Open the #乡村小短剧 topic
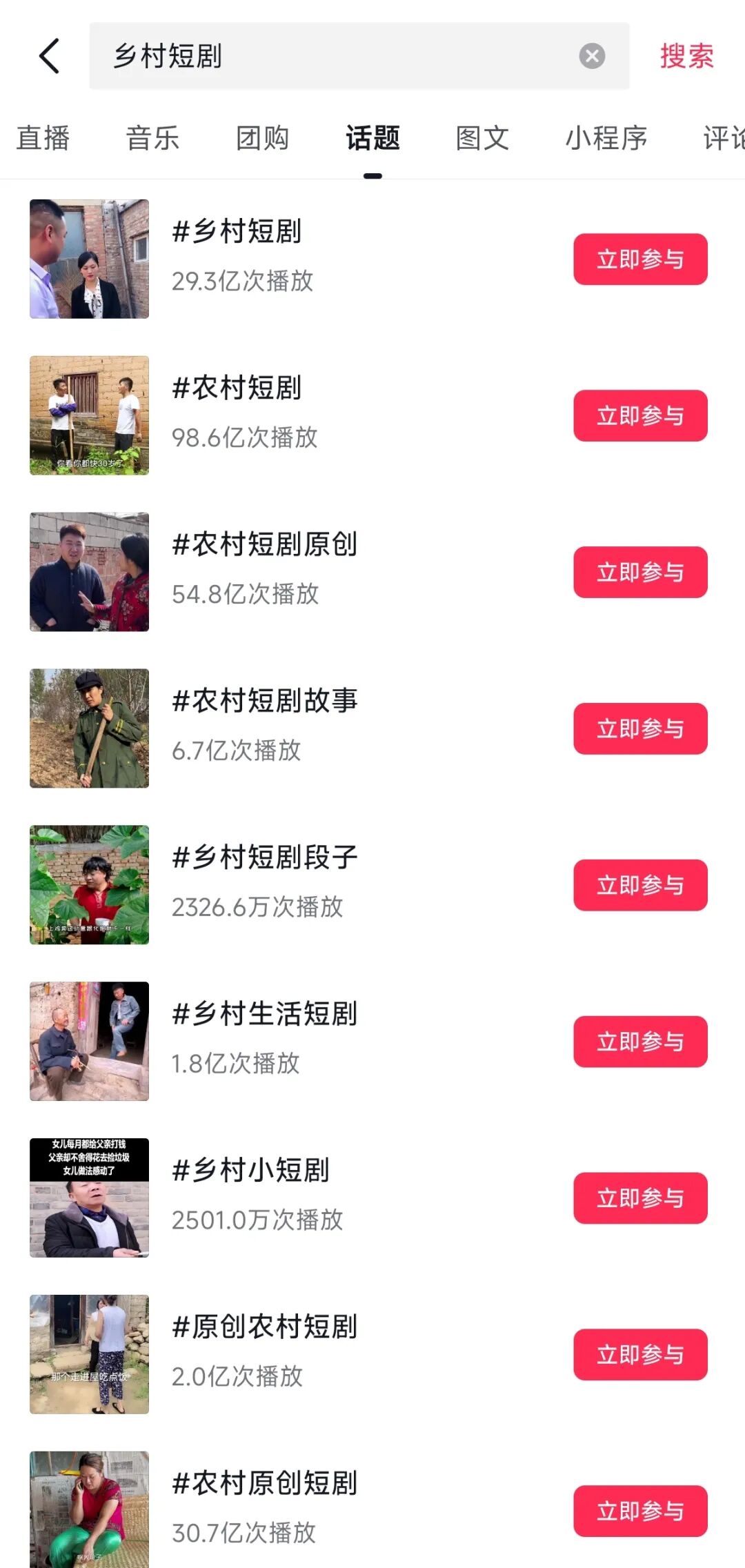Screen dimensions: 745x1568 click(x=250, y=1171)
